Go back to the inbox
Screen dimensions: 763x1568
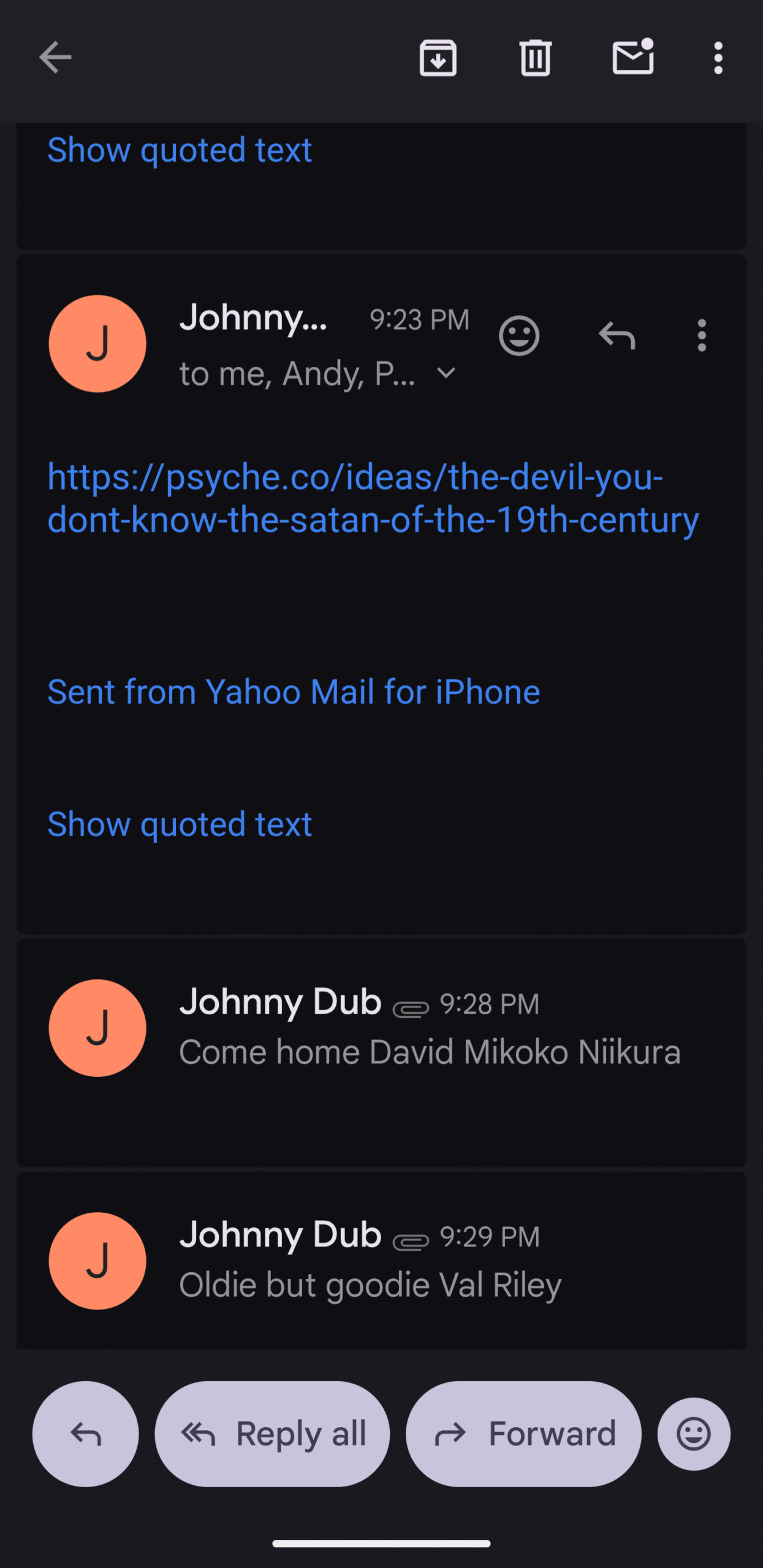coord(55,58)
